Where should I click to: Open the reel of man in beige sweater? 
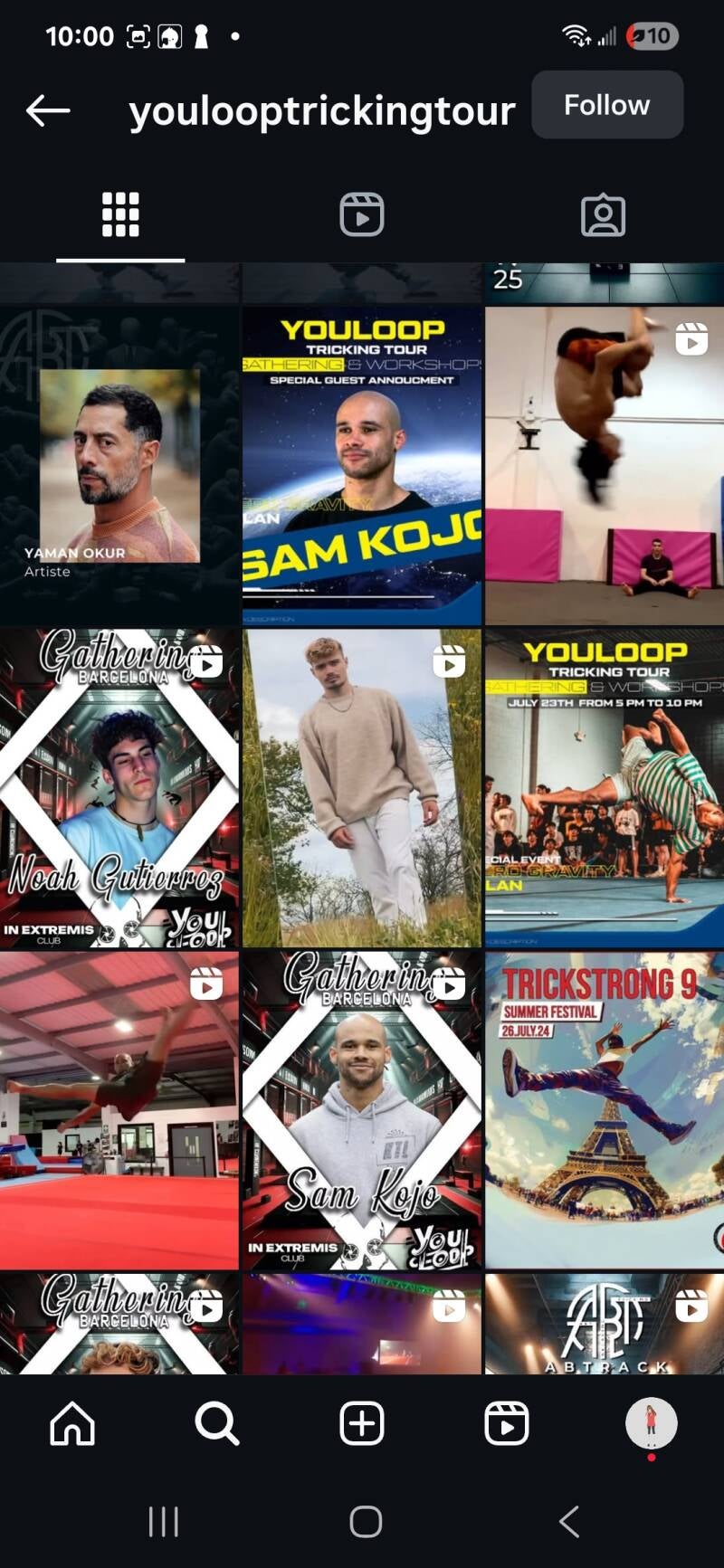click(361, 788)
